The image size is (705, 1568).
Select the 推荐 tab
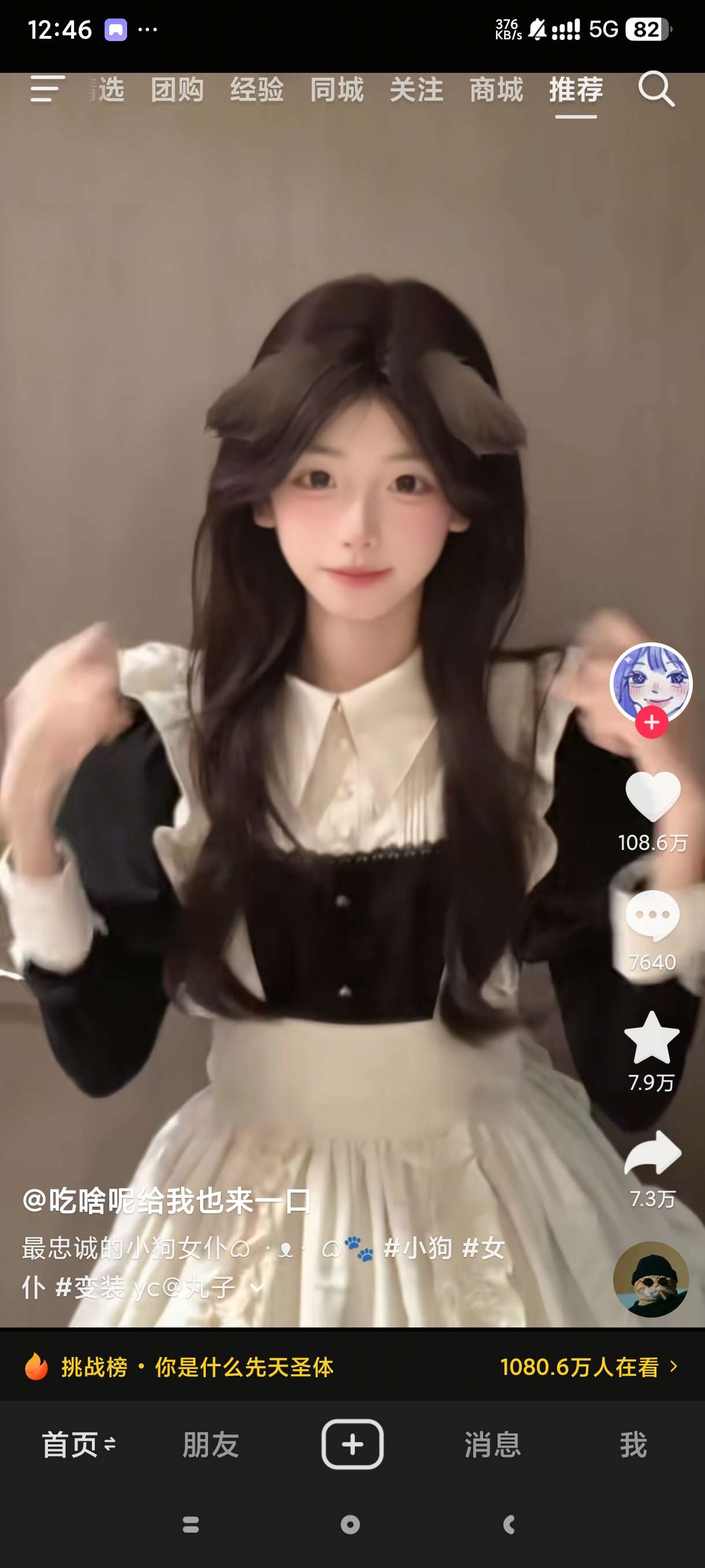coord(576,90)
